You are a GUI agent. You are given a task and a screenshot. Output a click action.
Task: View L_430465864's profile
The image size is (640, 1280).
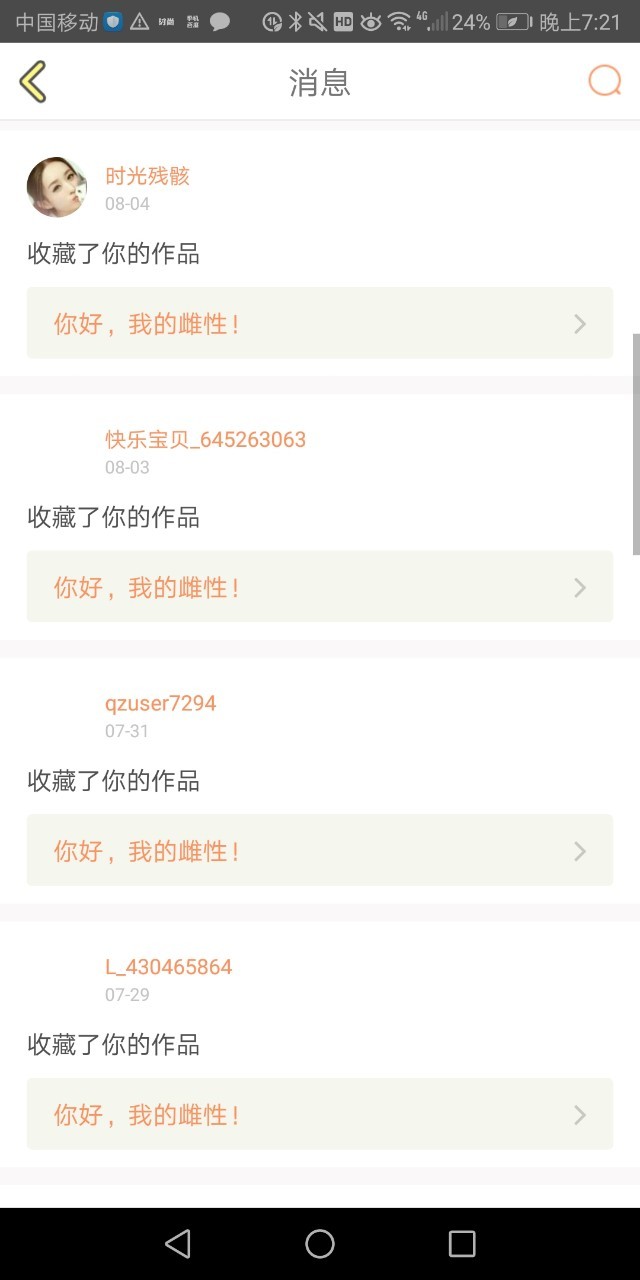(x=168, y=967)
